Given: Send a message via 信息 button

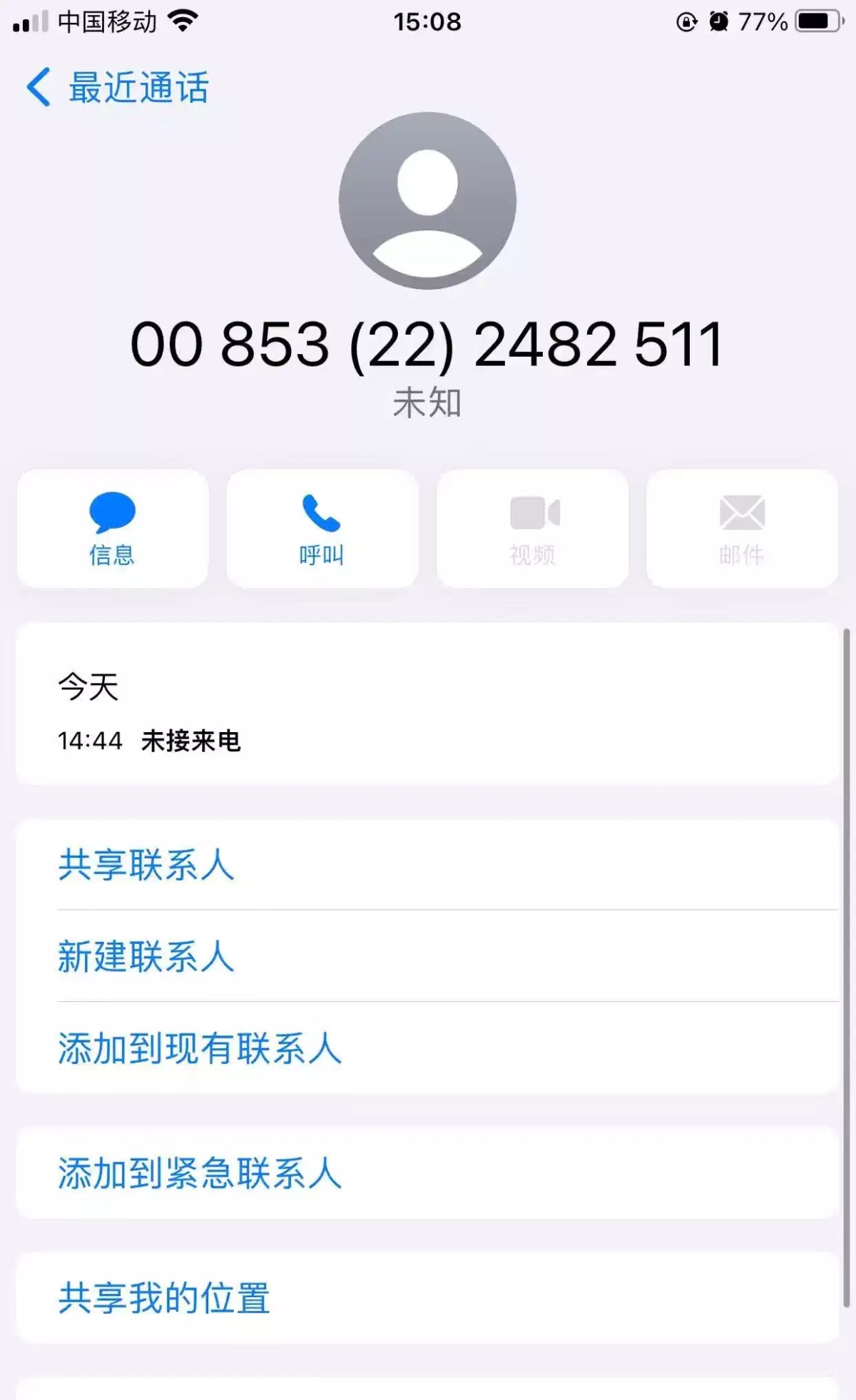Looking at the screenshot, I should [113, 529].
